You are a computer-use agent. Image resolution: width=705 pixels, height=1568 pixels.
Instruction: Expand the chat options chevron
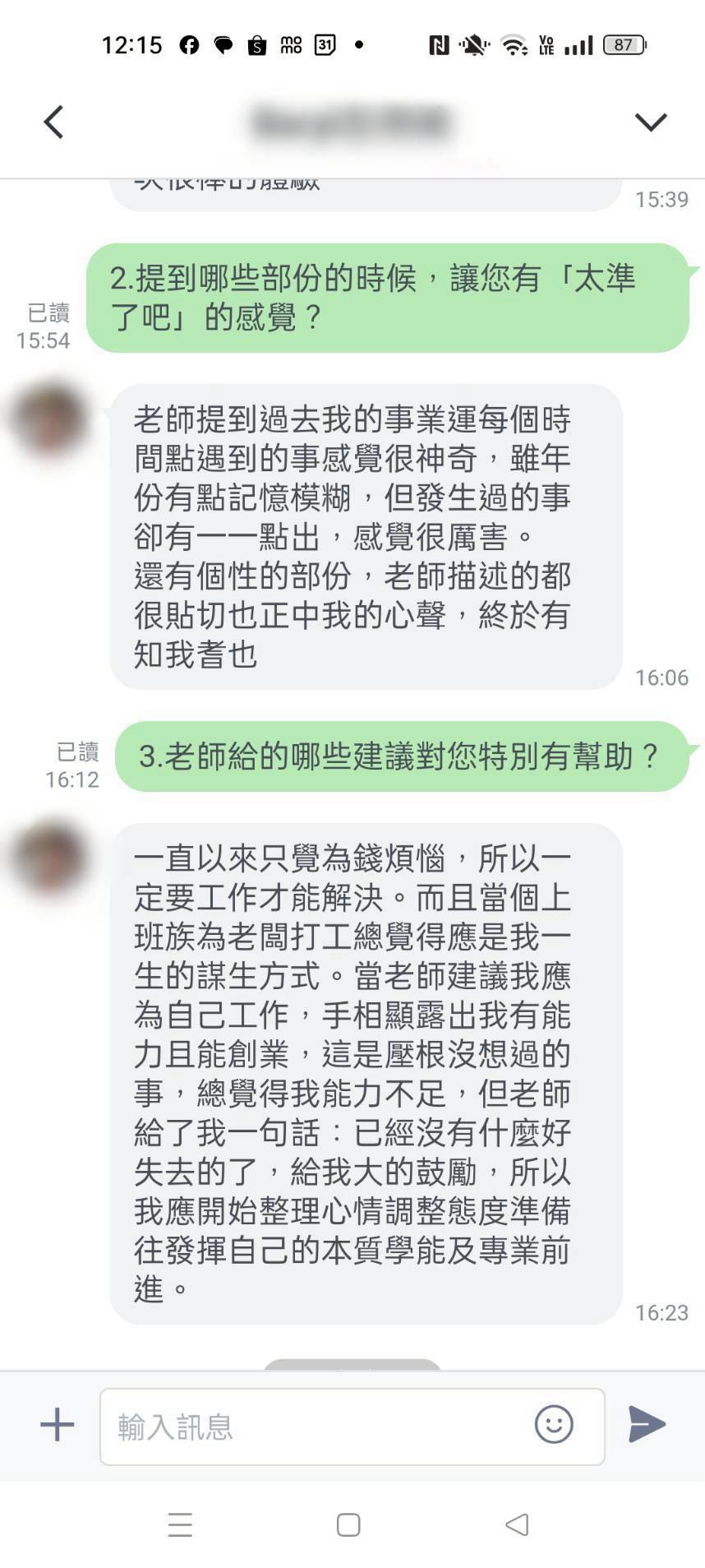click(x=650, y=123)
